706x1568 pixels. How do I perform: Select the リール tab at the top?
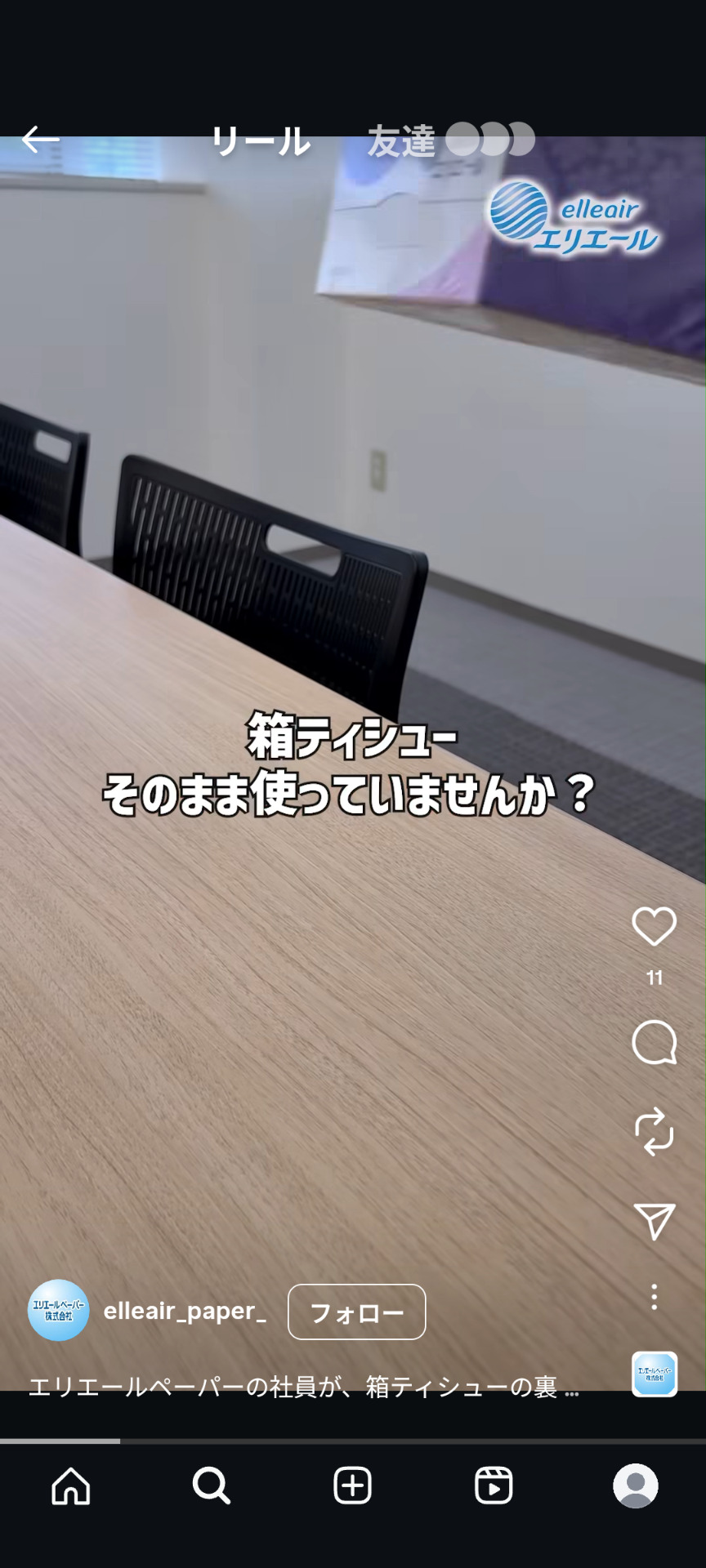[261, 141]
